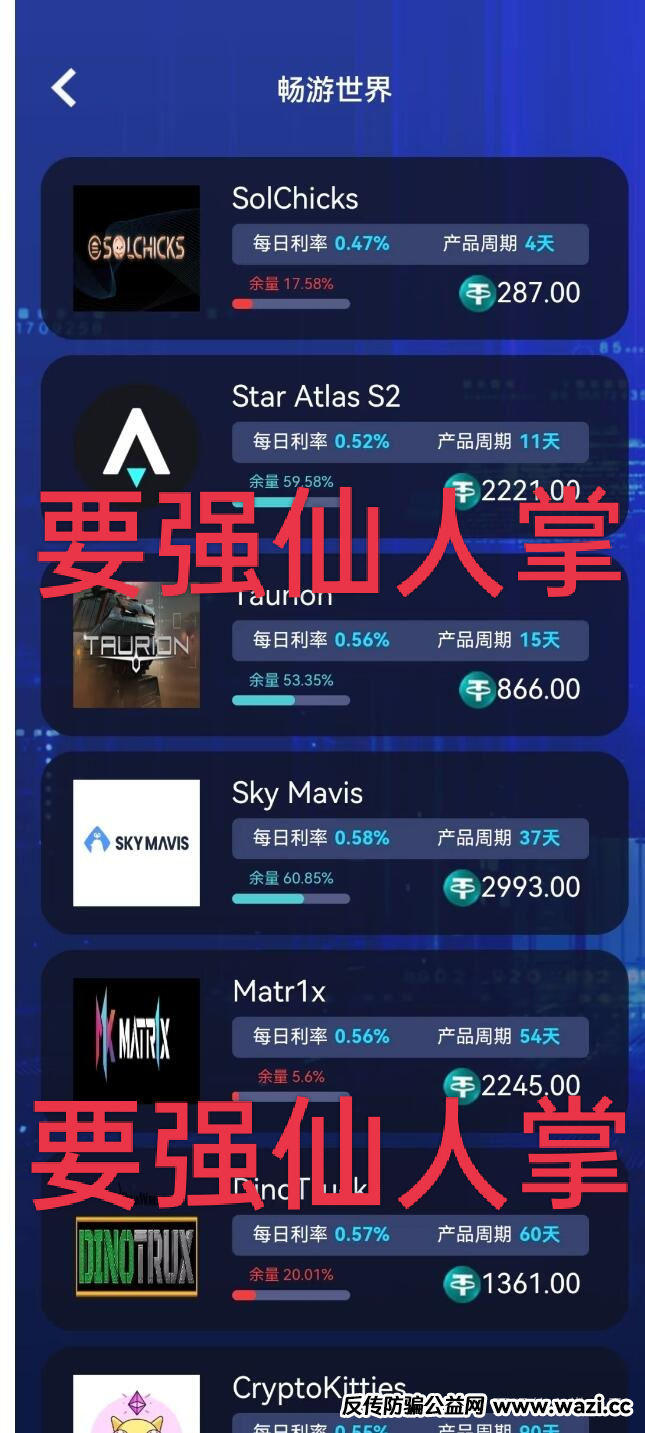
Task: Open the Matr1x product card
Action: click(x=334, y=1040)
